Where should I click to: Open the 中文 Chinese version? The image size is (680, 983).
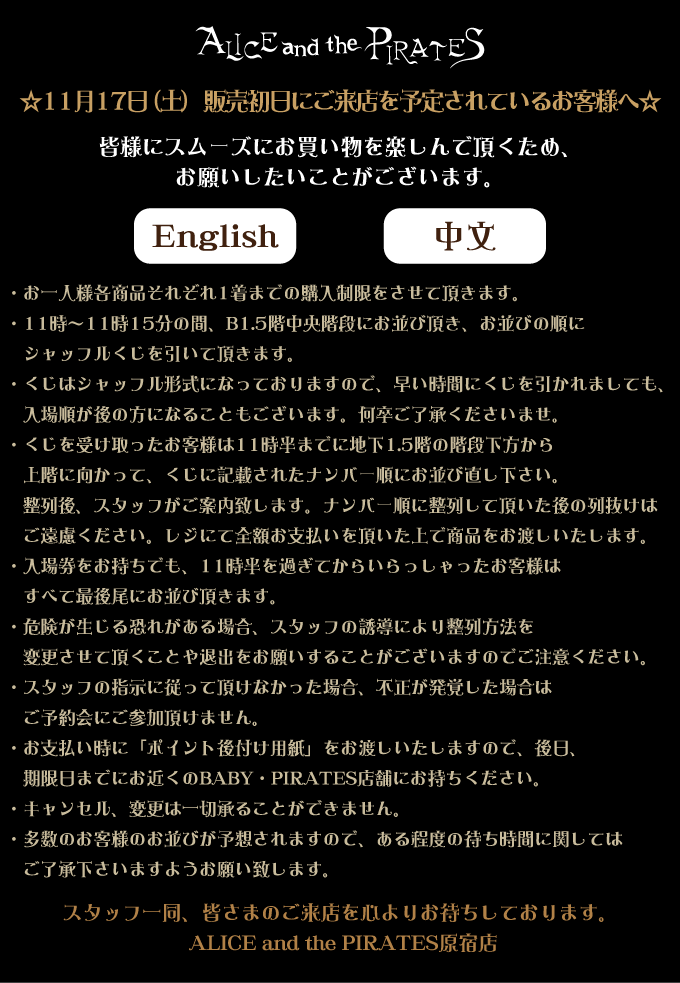point(464,236)
